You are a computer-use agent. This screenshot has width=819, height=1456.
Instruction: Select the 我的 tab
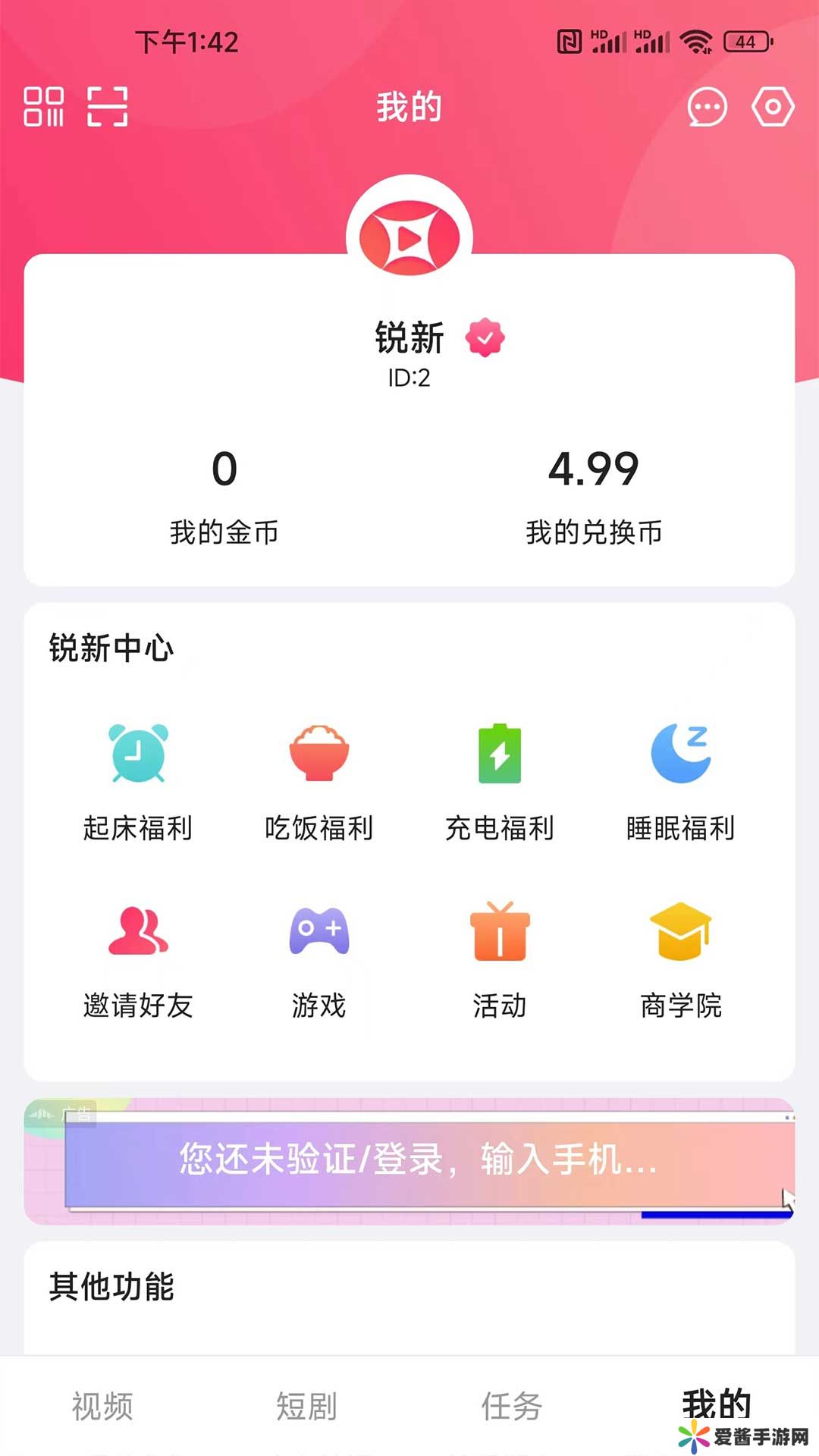coord(717,1404)
